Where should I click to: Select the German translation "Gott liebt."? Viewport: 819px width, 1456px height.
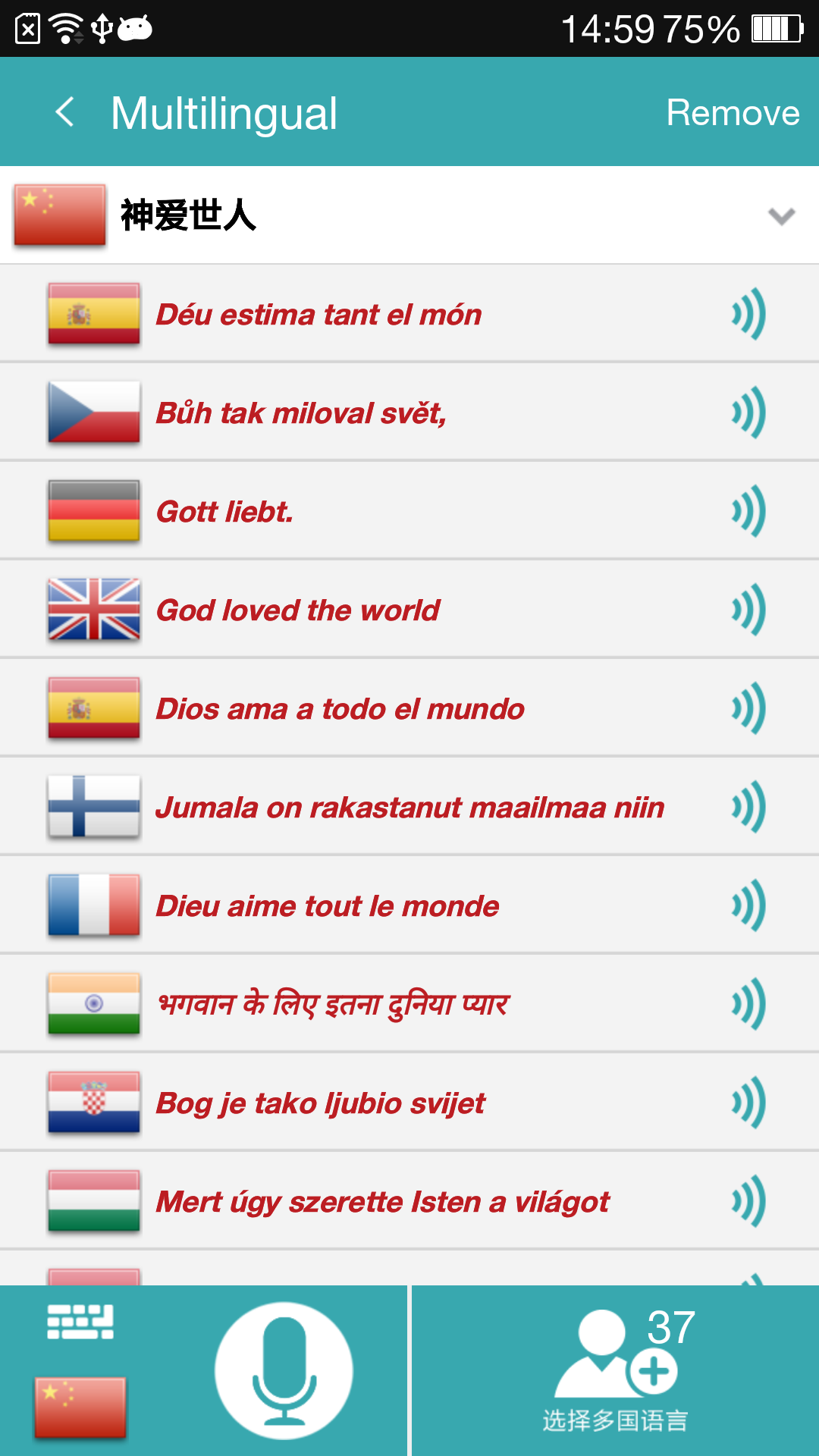point(341,510)
